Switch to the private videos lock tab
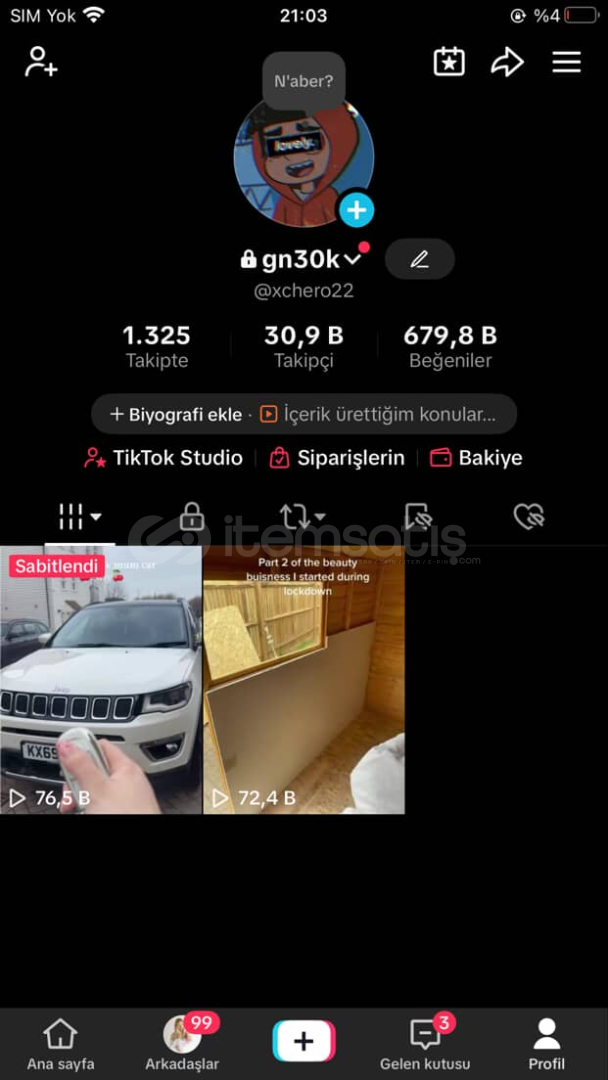The image size is (608, 1080). point(191,517)
